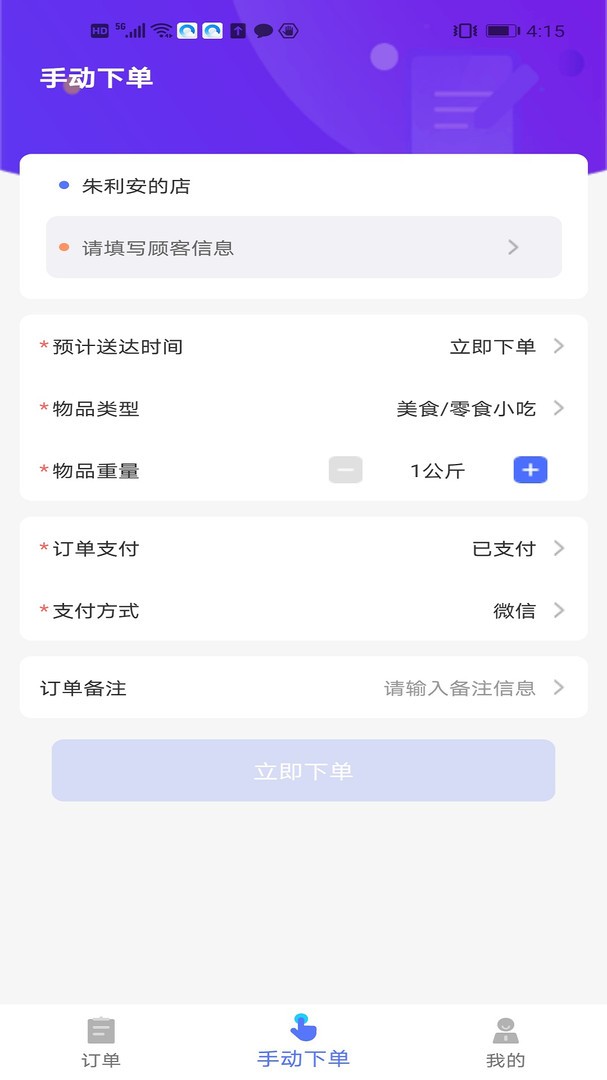Open 请填写顾客信息 to fill in customer info

pyautogui.click(x=303, y=247)
